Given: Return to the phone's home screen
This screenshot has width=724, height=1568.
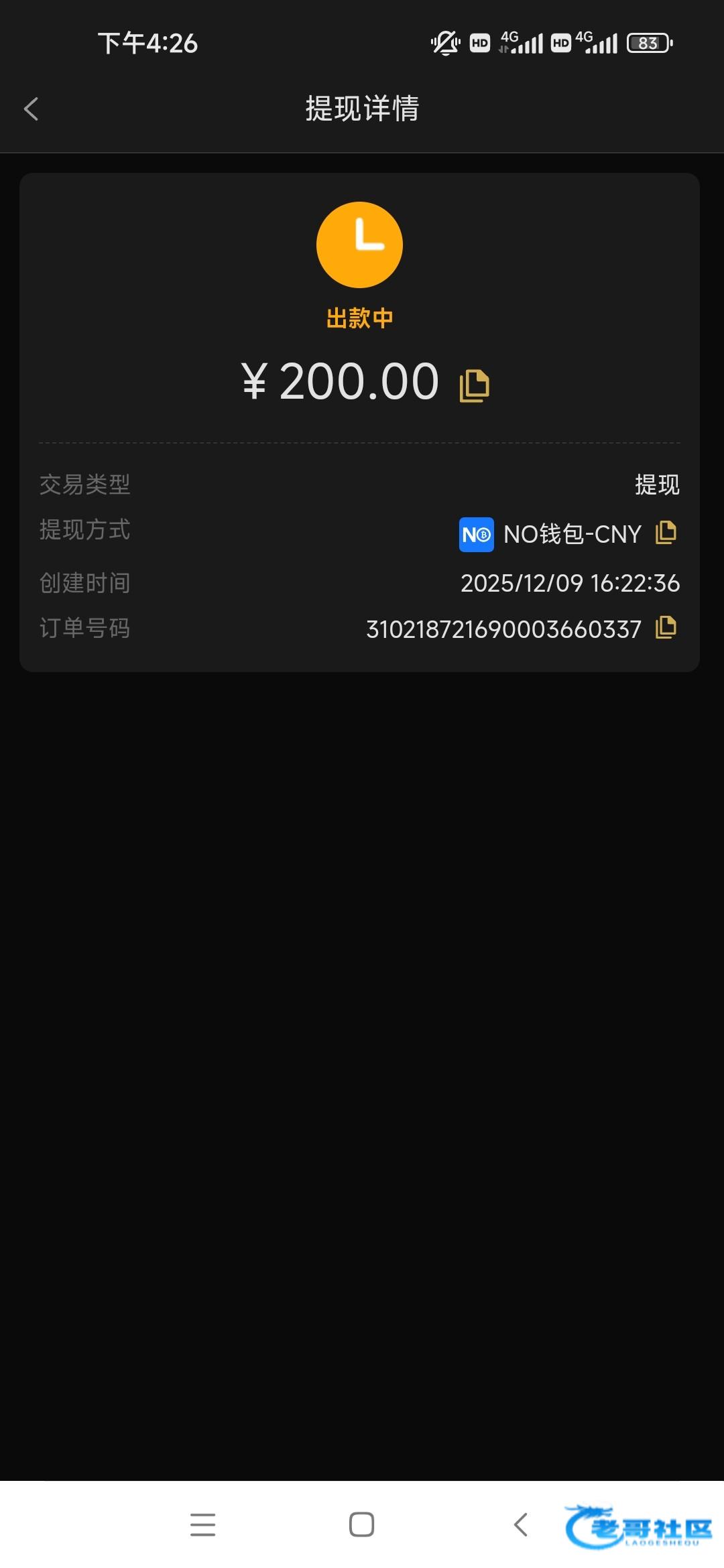Looking at the screenshot, I should pyautogui.click(x=361, y=1524).
